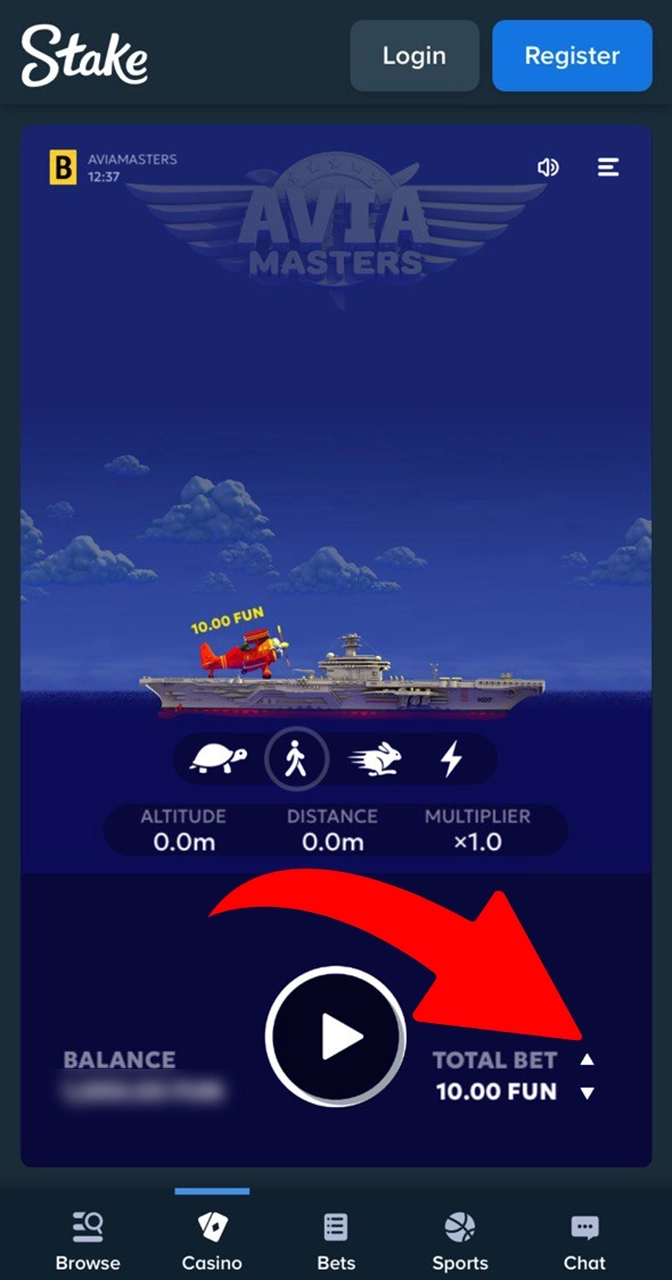Switch to the Sports tab
The image size is (672, 1280).
pyautogui.click(x=460, y=1240)
